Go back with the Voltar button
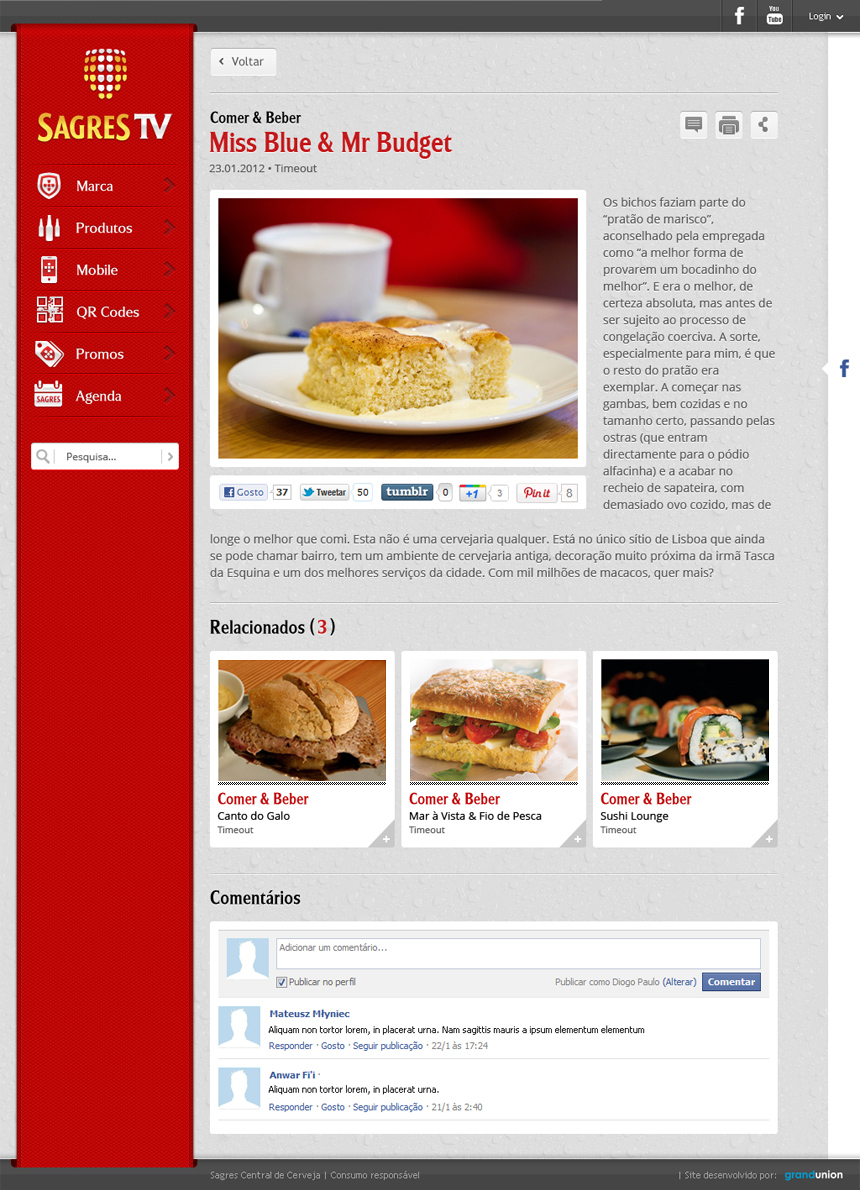860x1190 pixels. click(242, 62)
